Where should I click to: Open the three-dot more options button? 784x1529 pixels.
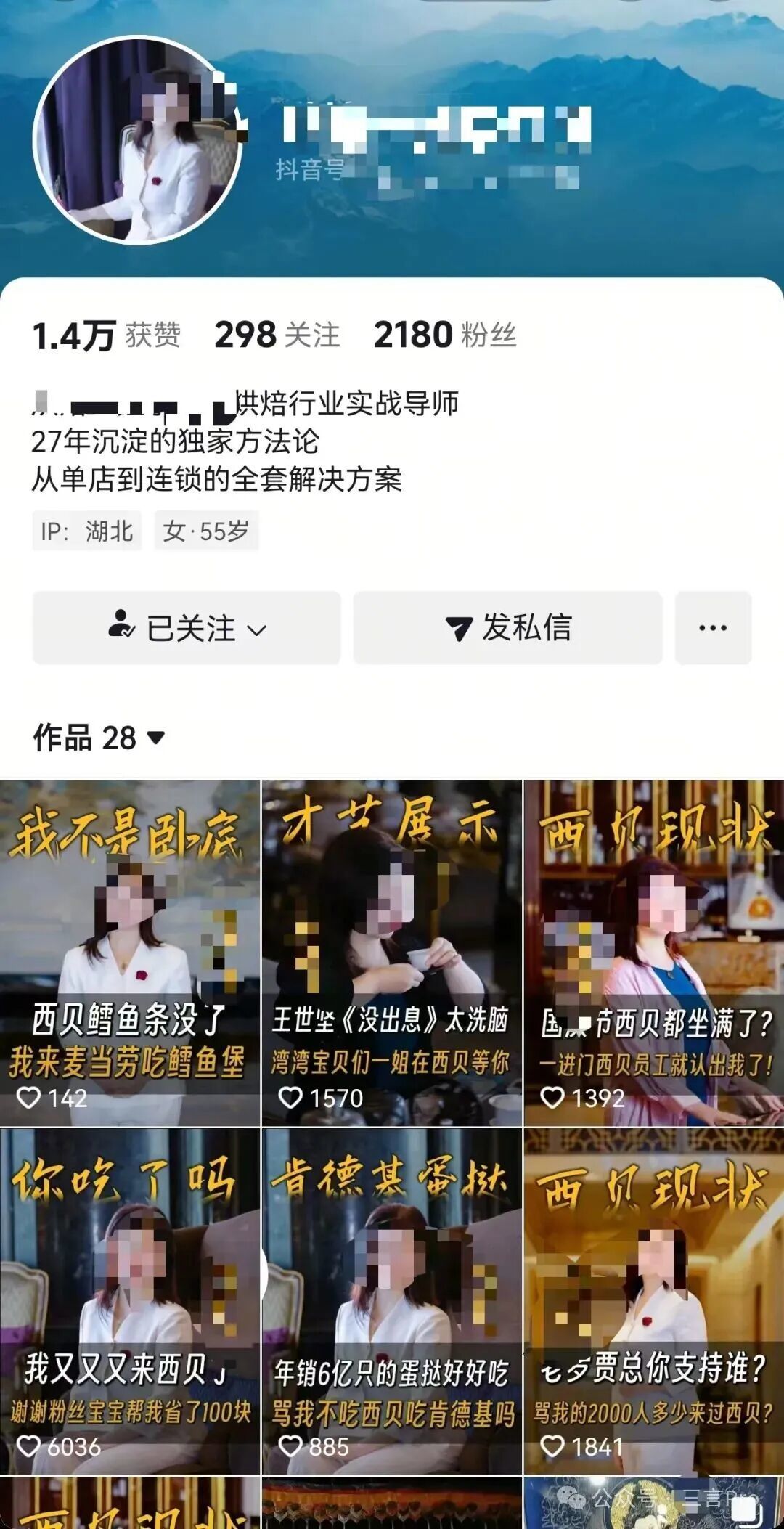[713, 628]
